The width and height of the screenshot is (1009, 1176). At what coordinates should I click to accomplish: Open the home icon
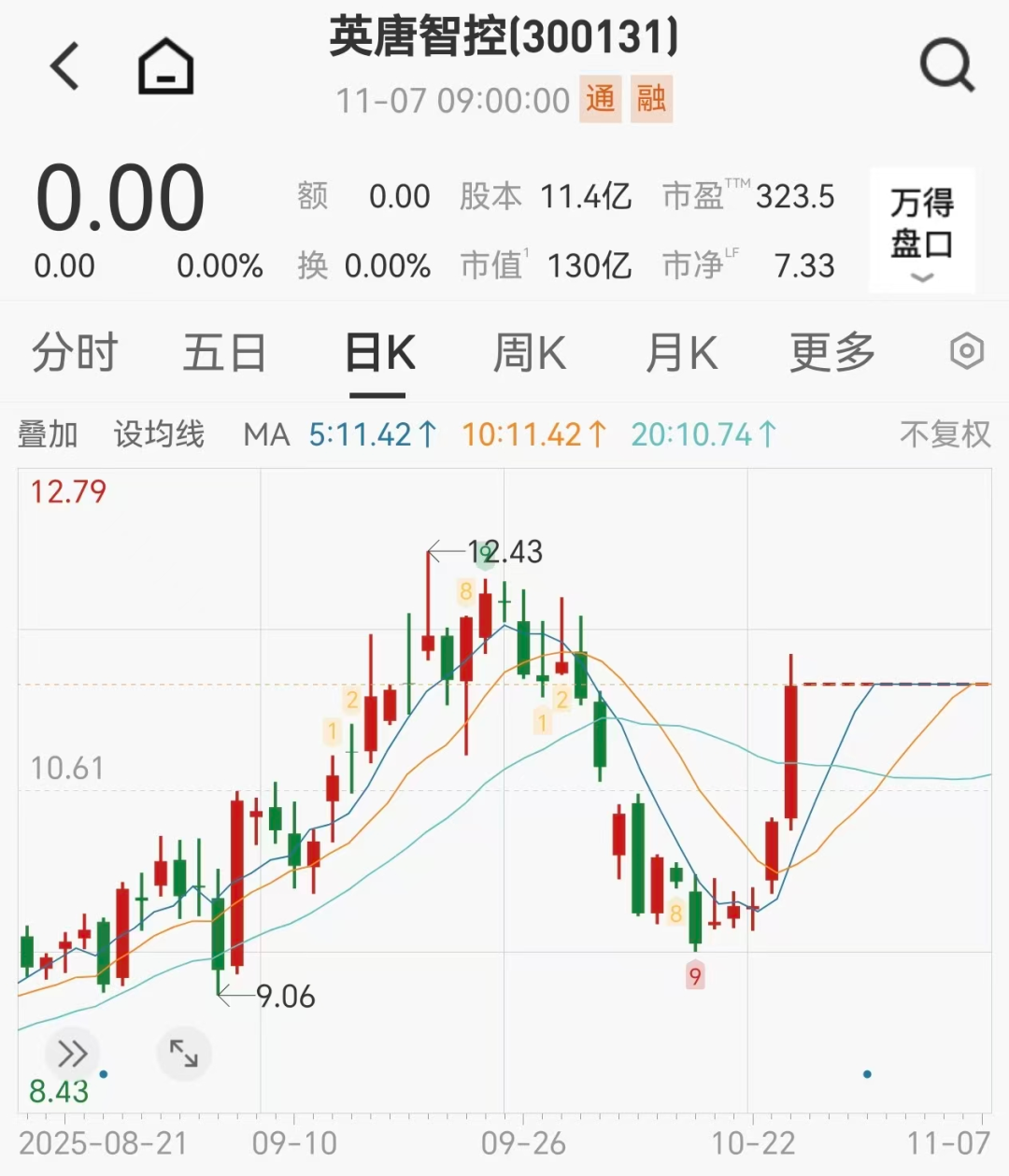(x=165, y=67)
